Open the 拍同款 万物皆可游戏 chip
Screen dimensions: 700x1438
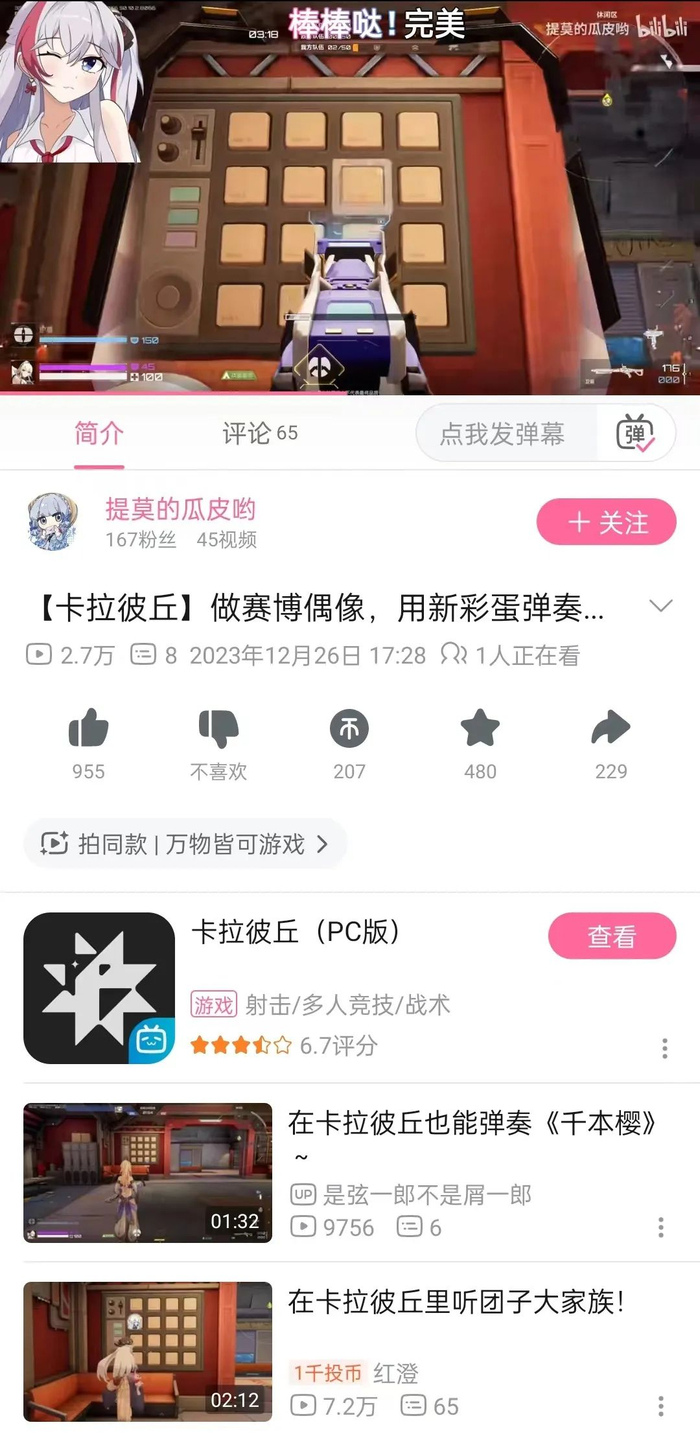tap(185, 844)
